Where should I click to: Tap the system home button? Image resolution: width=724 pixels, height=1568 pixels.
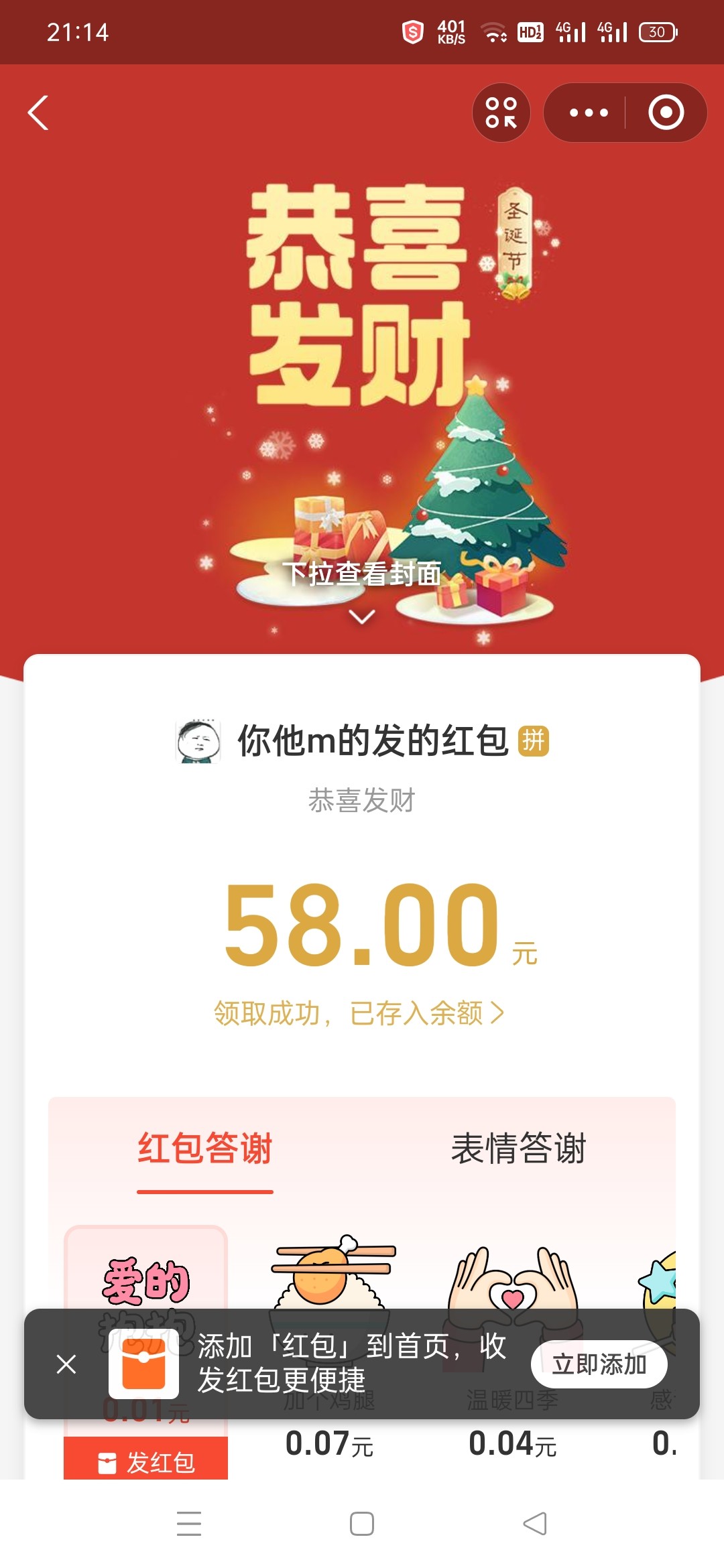pyautogui.click(x=362, y=1524)
